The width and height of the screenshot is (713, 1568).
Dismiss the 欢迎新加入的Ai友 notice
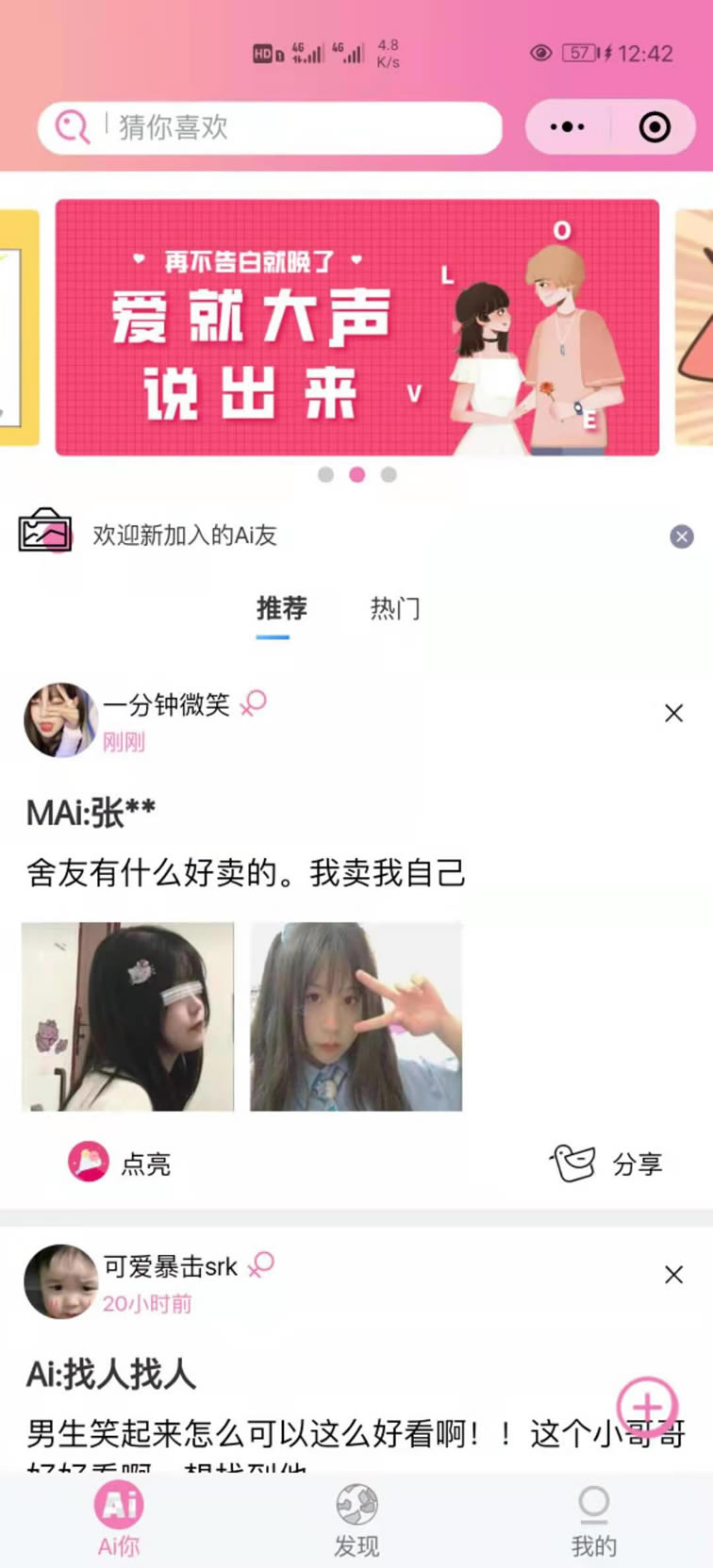682,536
